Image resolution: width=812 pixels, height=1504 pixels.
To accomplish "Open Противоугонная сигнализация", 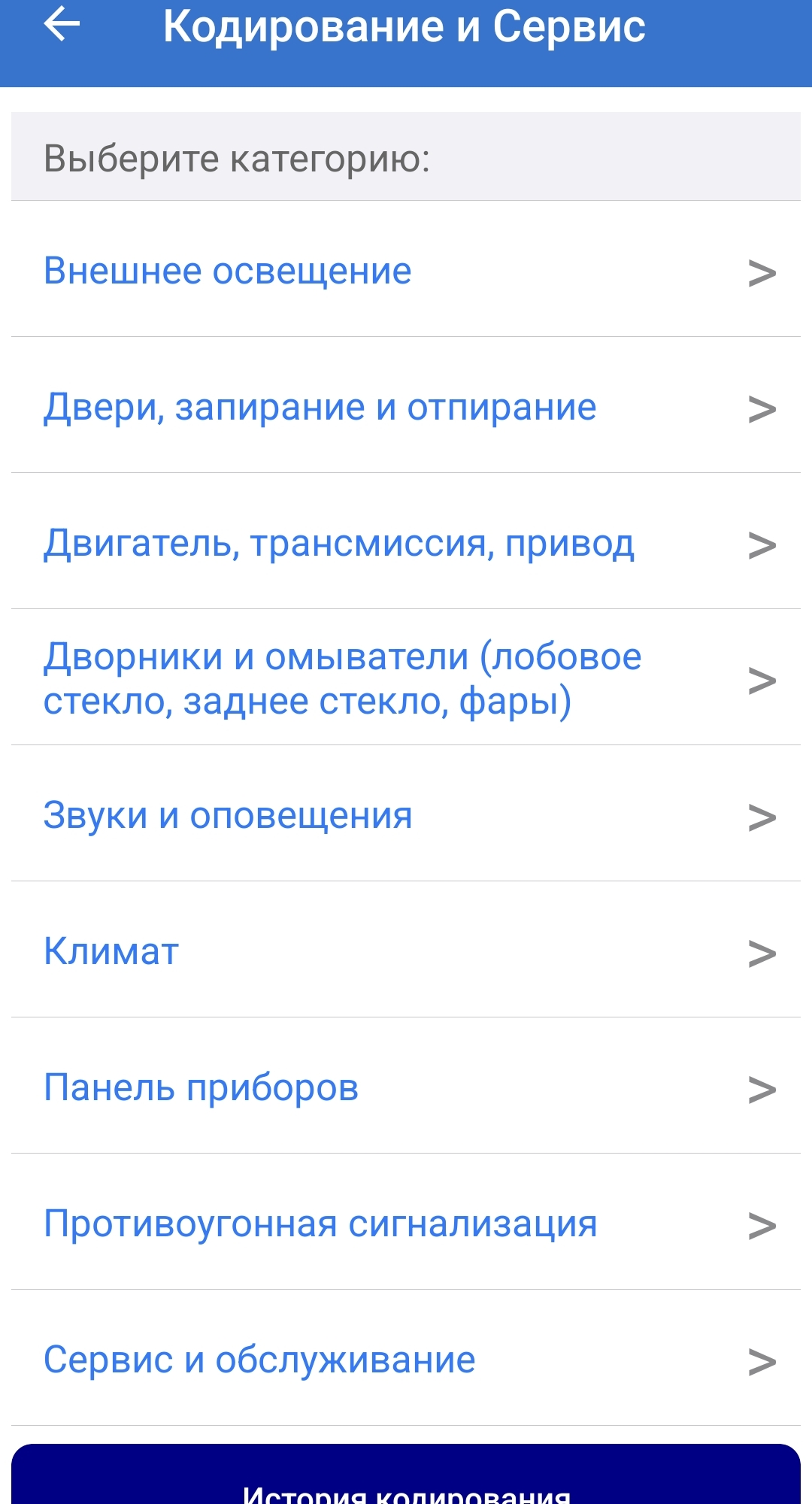I will (x=406, y=1224).
